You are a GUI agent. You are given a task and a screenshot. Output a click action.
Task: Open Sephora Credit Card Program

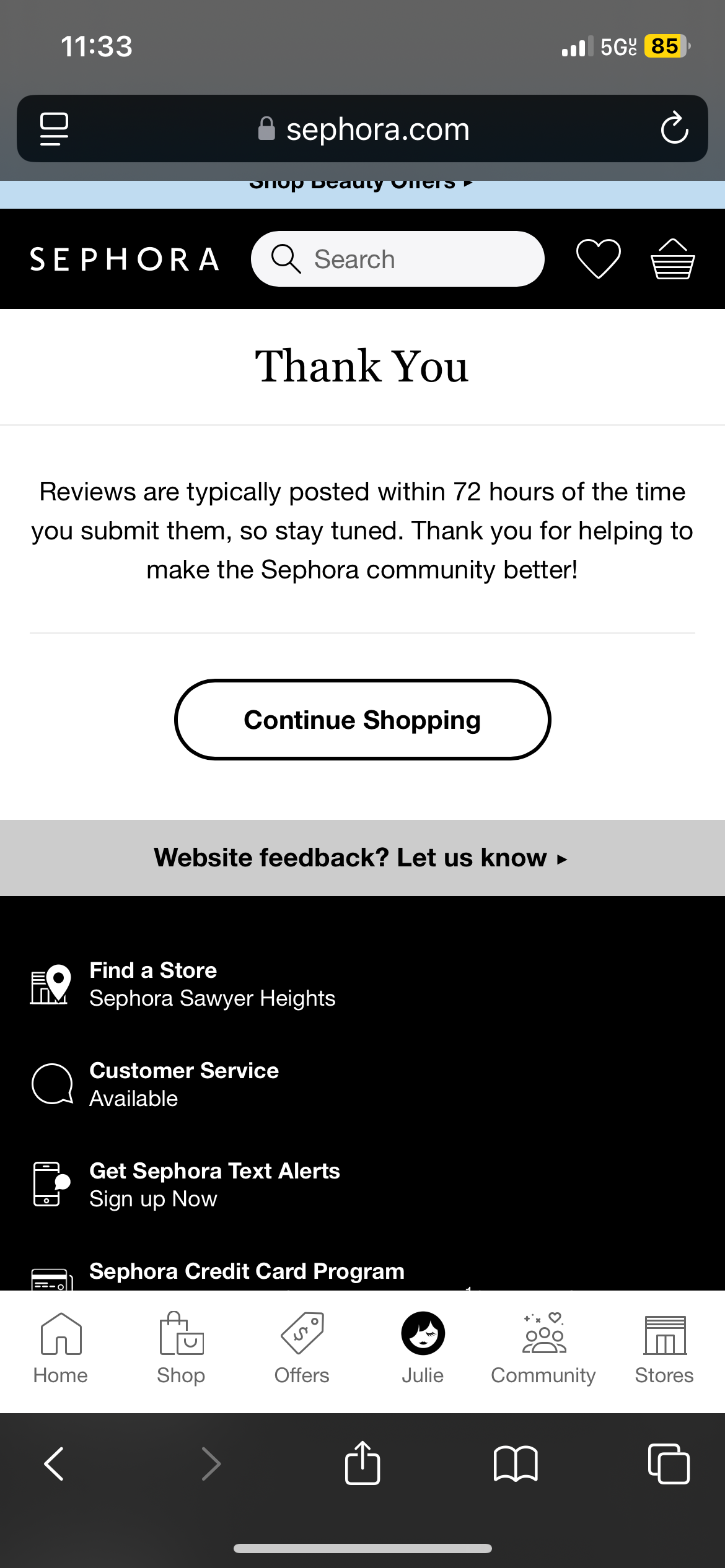pos(247,1271)
